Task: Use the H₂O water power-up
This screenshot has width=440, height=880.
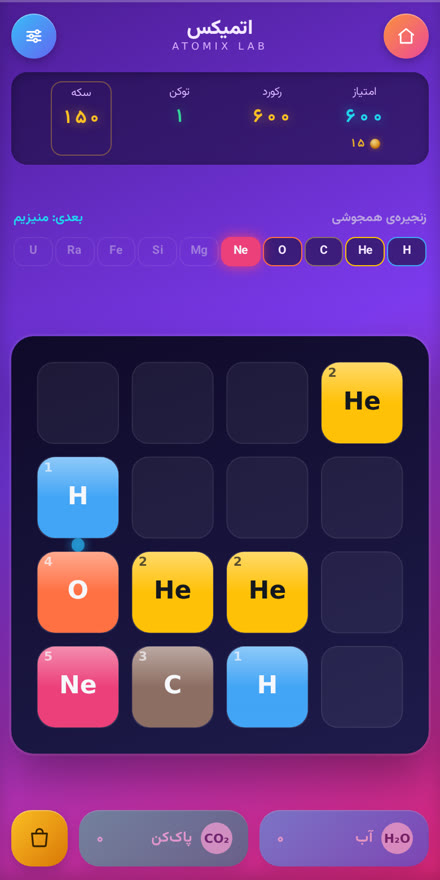Action: [x=344, y=838]
